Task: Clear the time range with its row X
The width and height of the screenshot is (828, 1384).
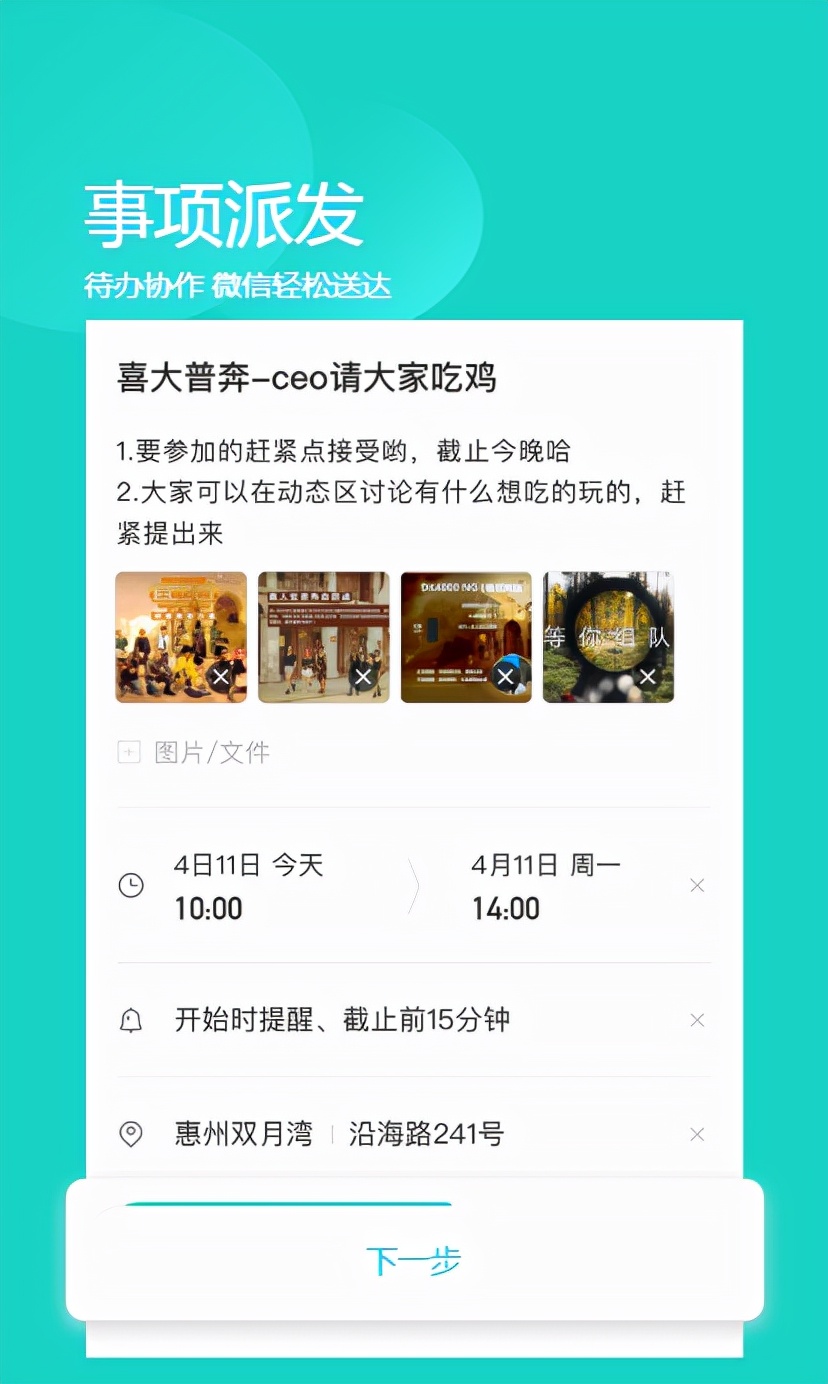Action: coord(697,886)
